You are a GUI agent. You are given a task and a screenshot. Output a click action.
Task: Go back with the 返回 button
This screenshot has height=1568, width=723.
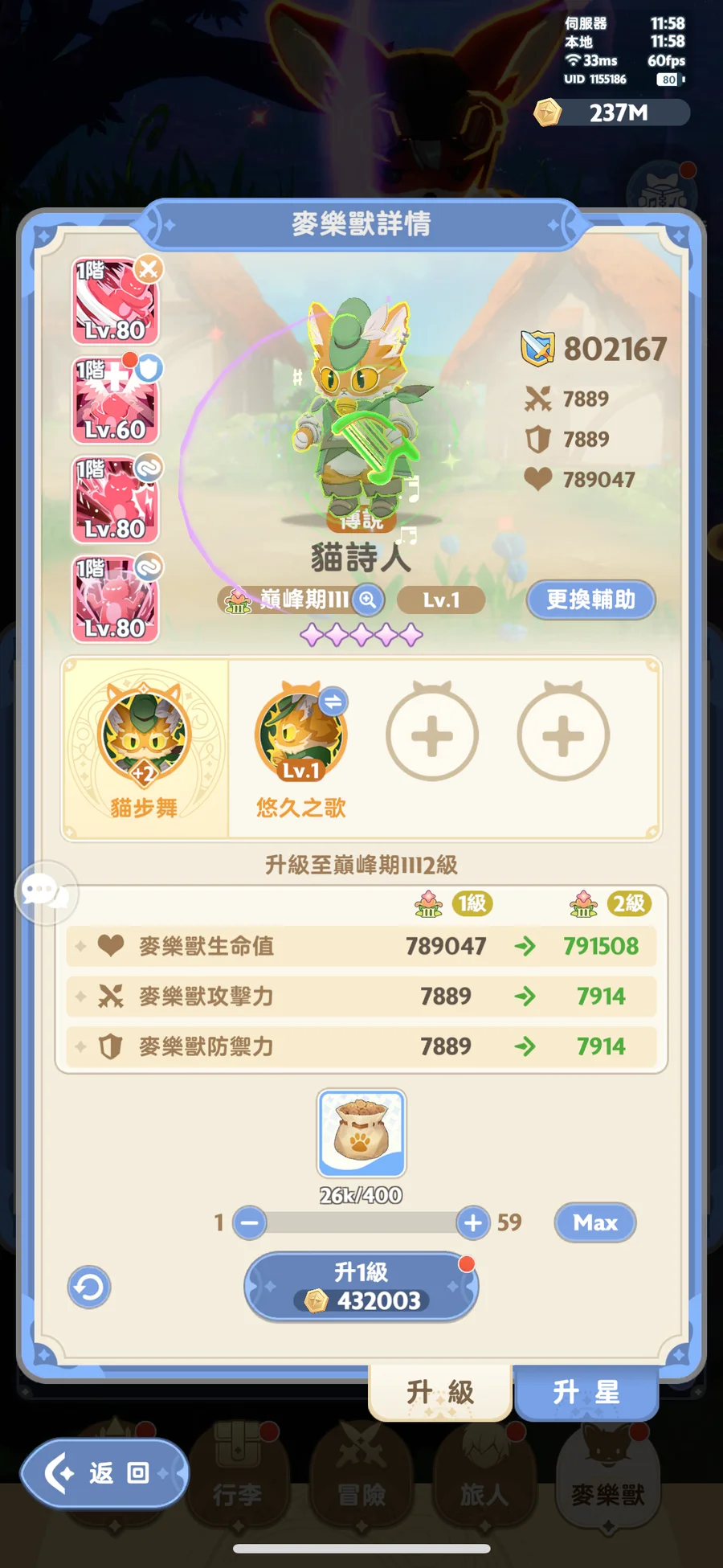coord(104,1473)
